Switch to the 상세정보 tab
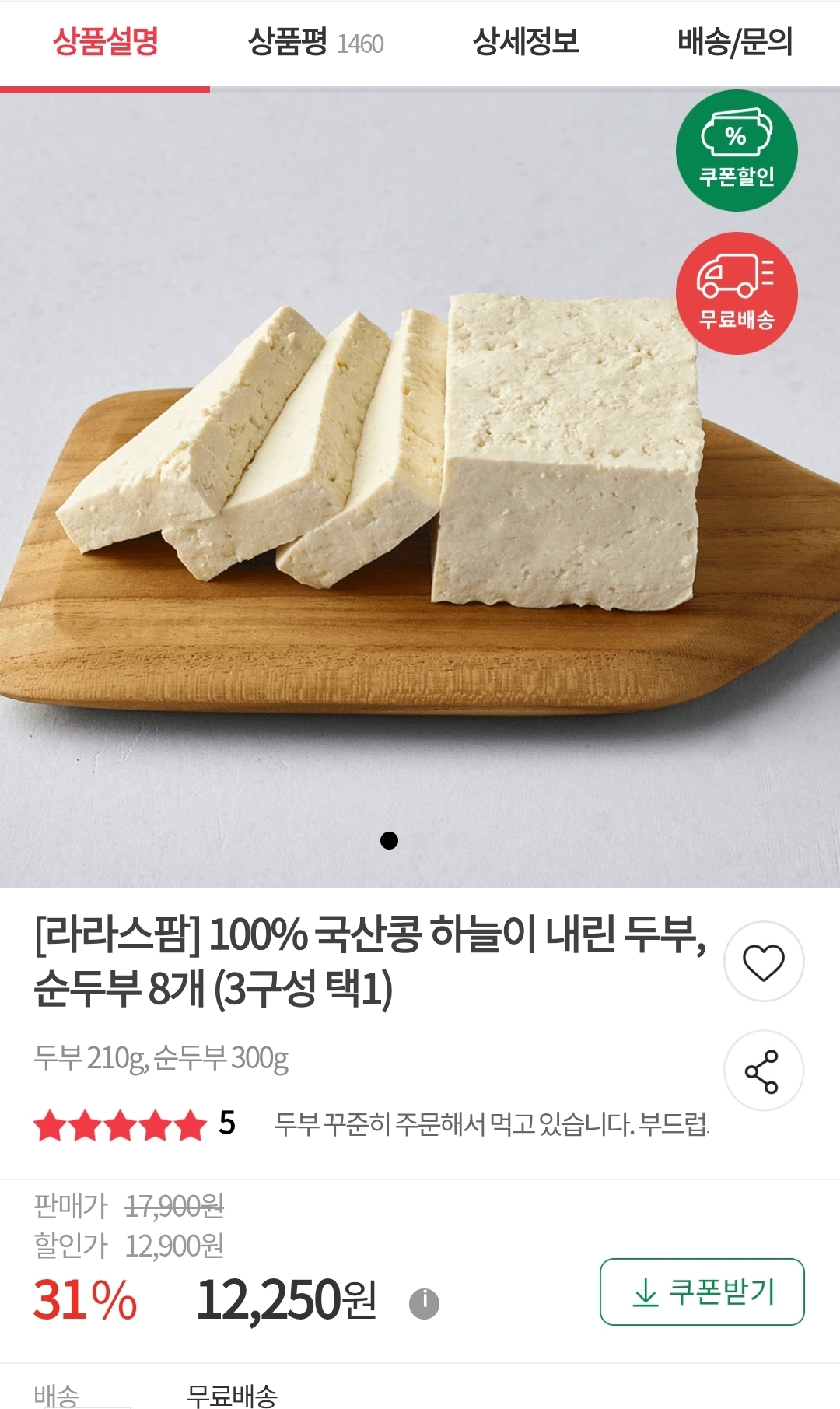840x1409 pixels. pos(526,42)
